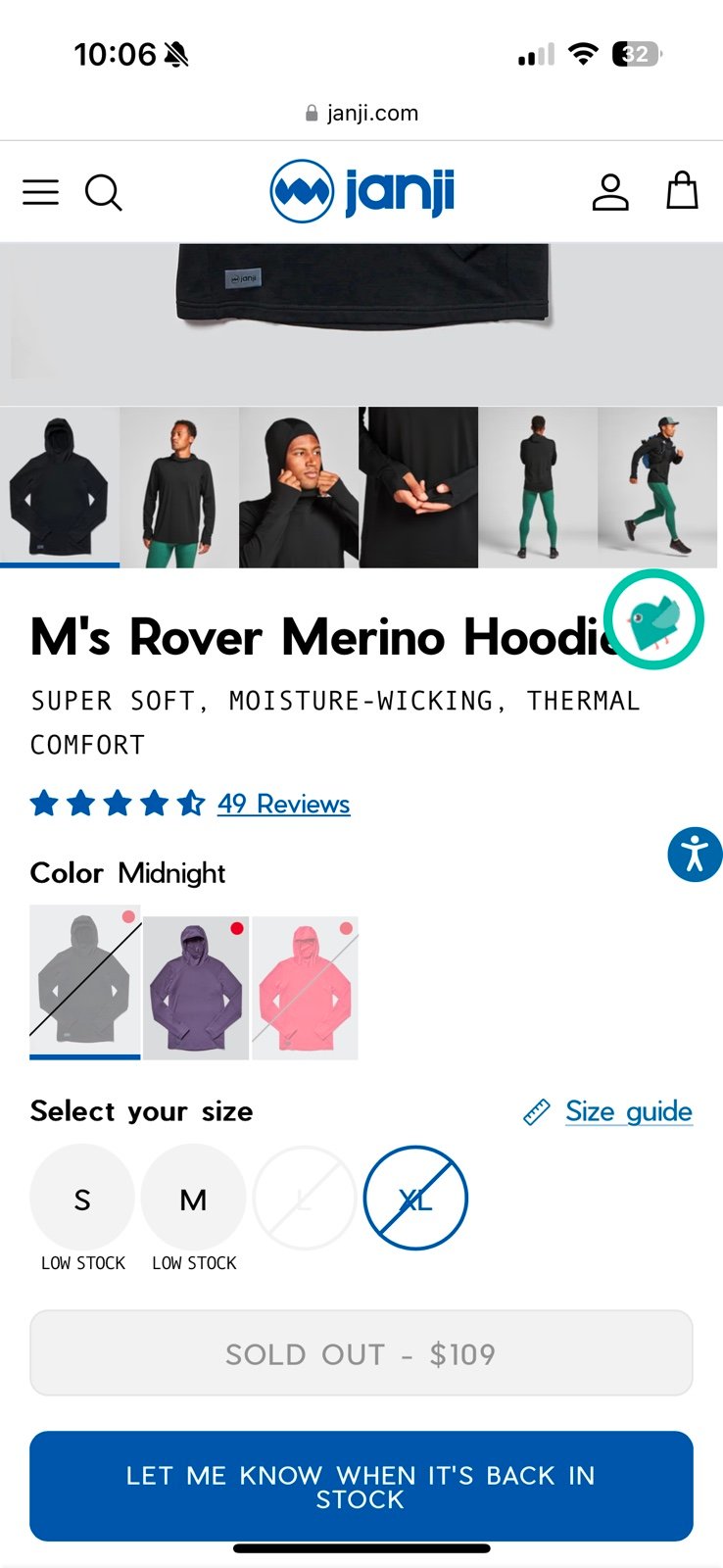The image size is (723, 1568).
Task: Open the hamburger menu
Action: click(40, 192)
